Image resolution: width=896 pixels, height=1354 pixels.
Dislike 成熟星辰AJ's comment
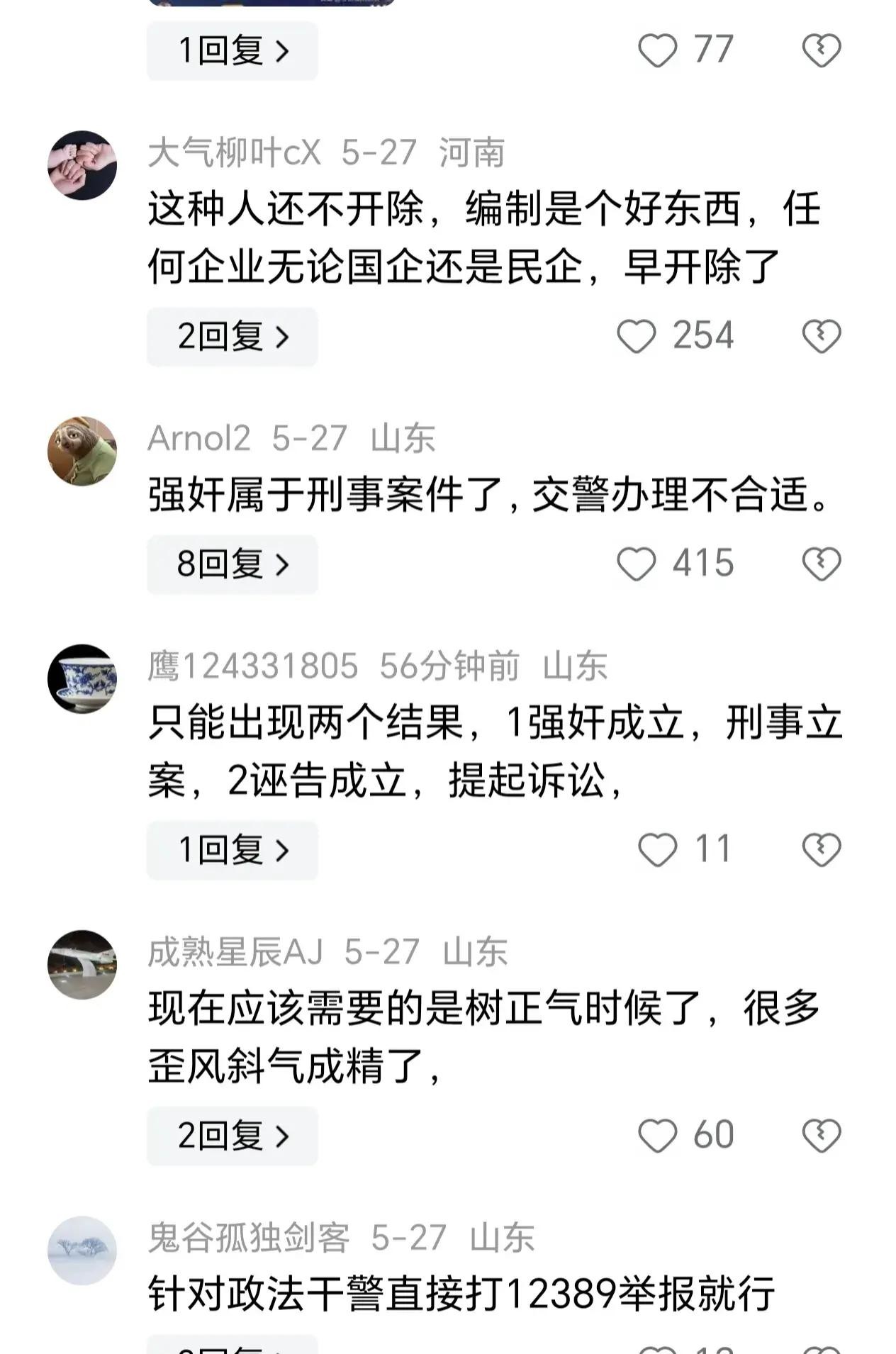click(x=821, y=1136)
